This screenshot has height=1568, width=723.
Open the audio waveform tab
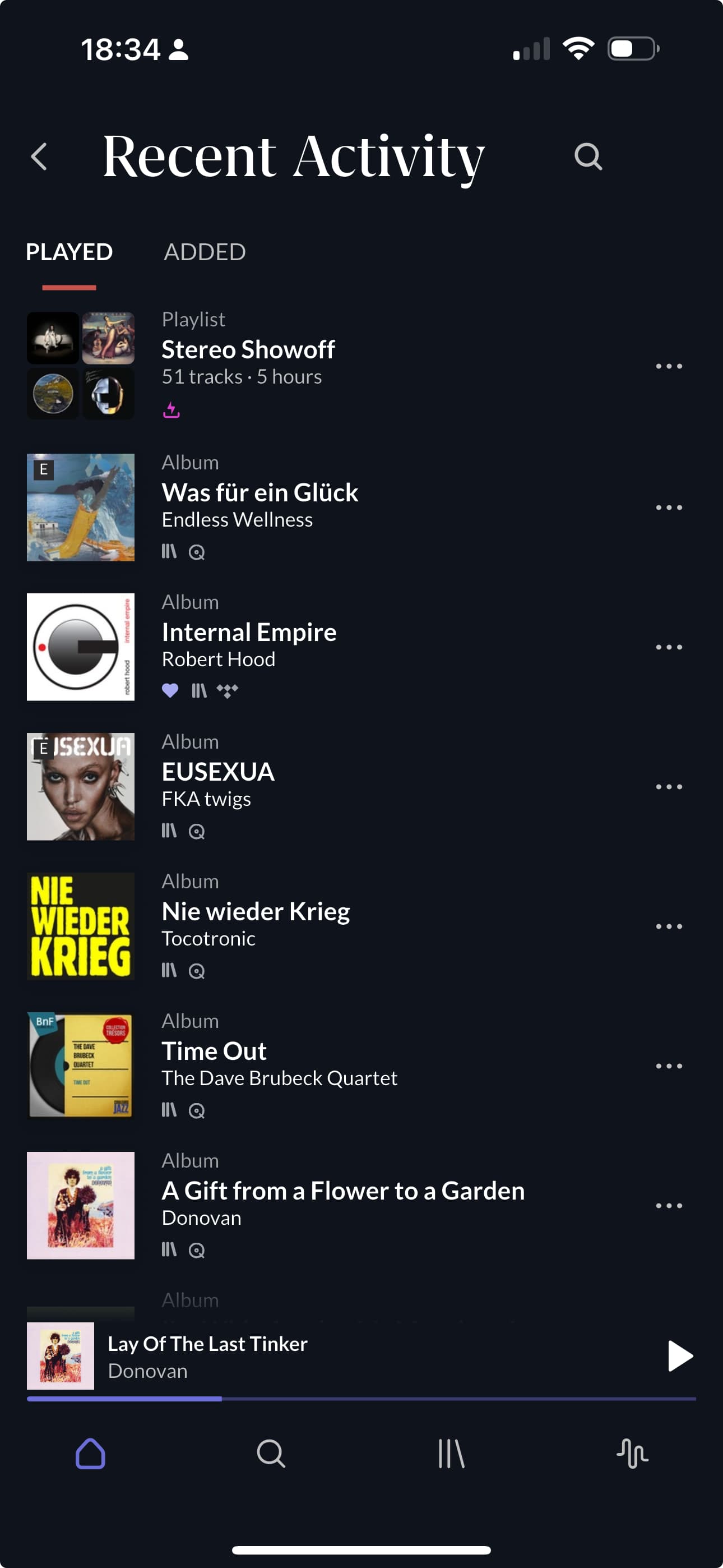point(632,1454)
